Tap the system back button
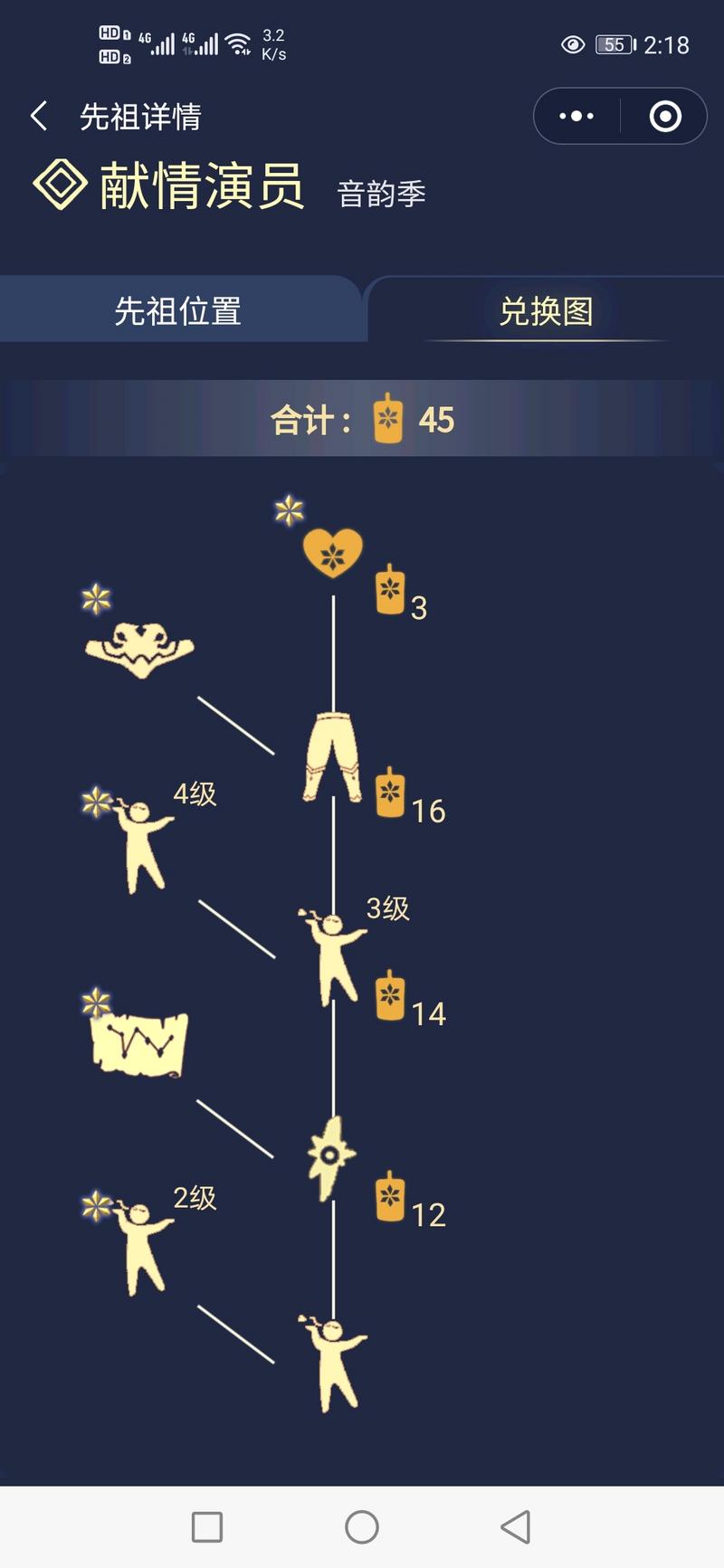This screenshot has height=1568, width=724. (x=515, y=1527)
